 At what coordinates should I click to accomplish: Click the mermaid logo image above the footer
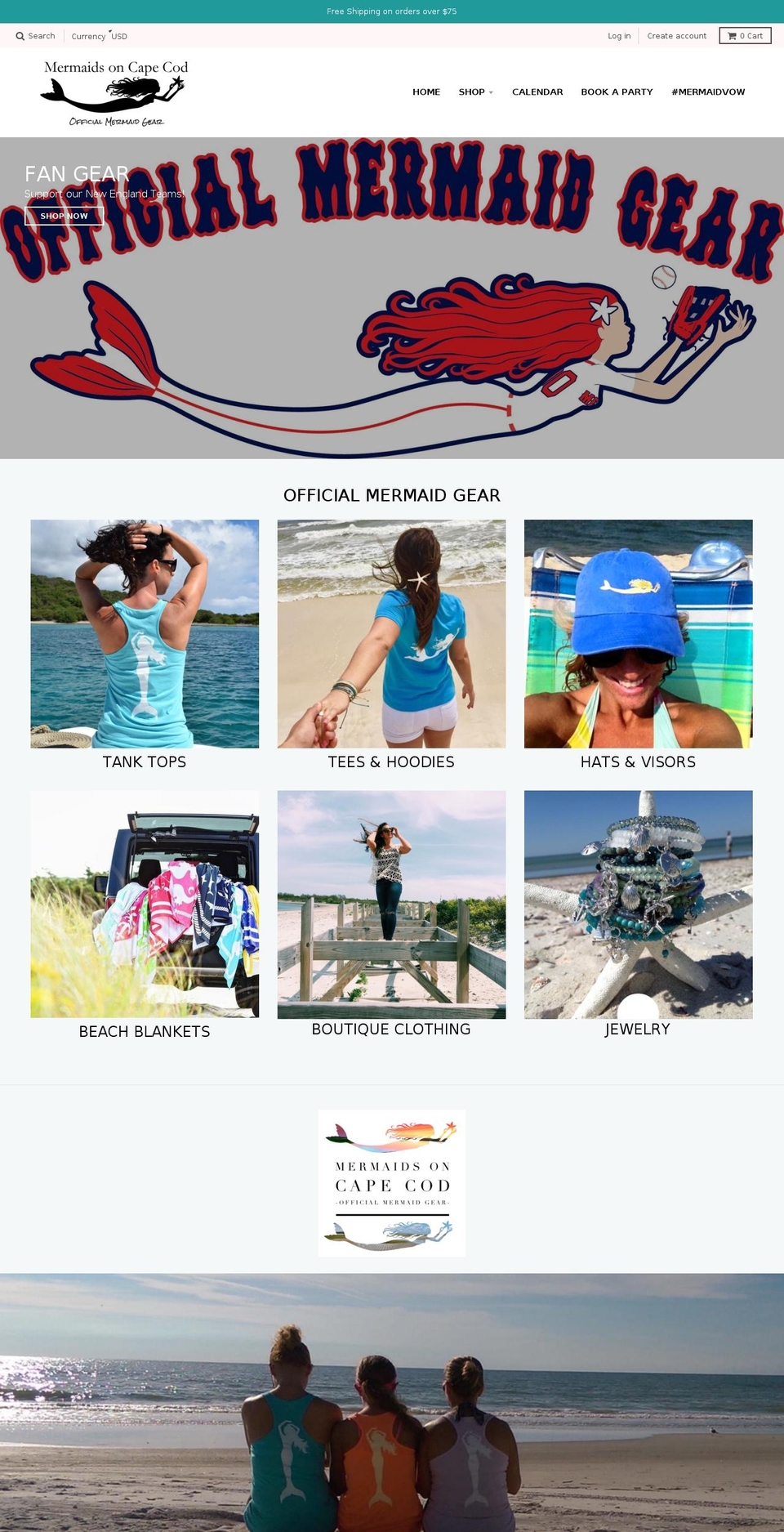tap(391, 1181)
